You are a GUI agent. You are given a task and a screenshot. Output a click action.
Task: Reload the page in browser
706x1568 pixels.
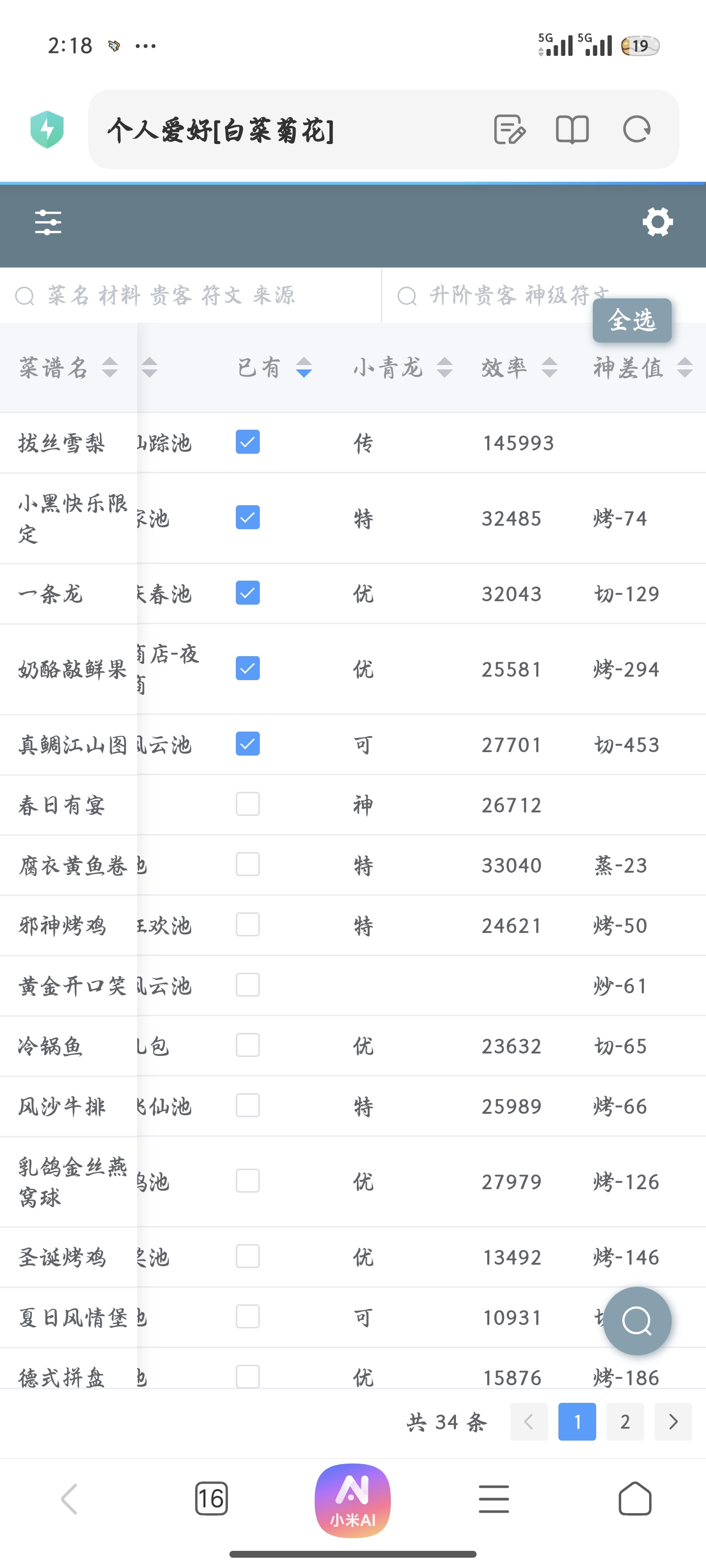tap(636, 129)
